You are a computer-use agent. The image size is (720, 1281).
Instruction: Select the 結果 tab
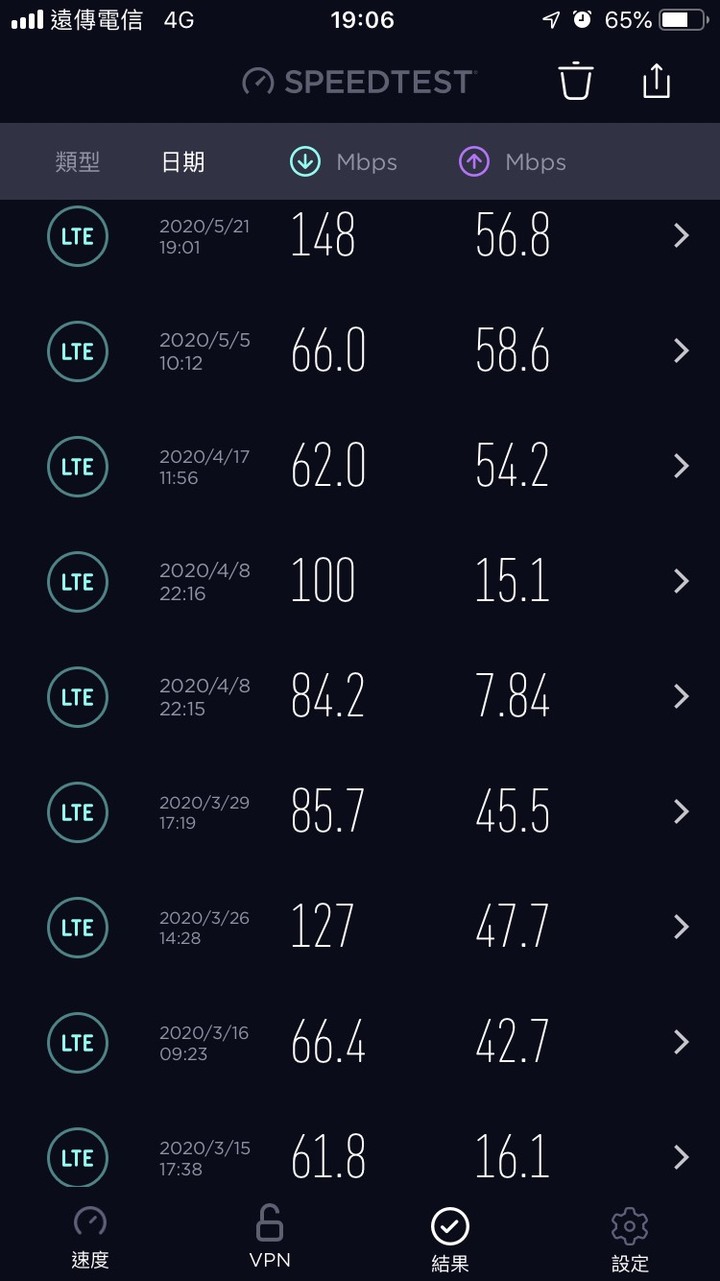tap(450, 1238)
